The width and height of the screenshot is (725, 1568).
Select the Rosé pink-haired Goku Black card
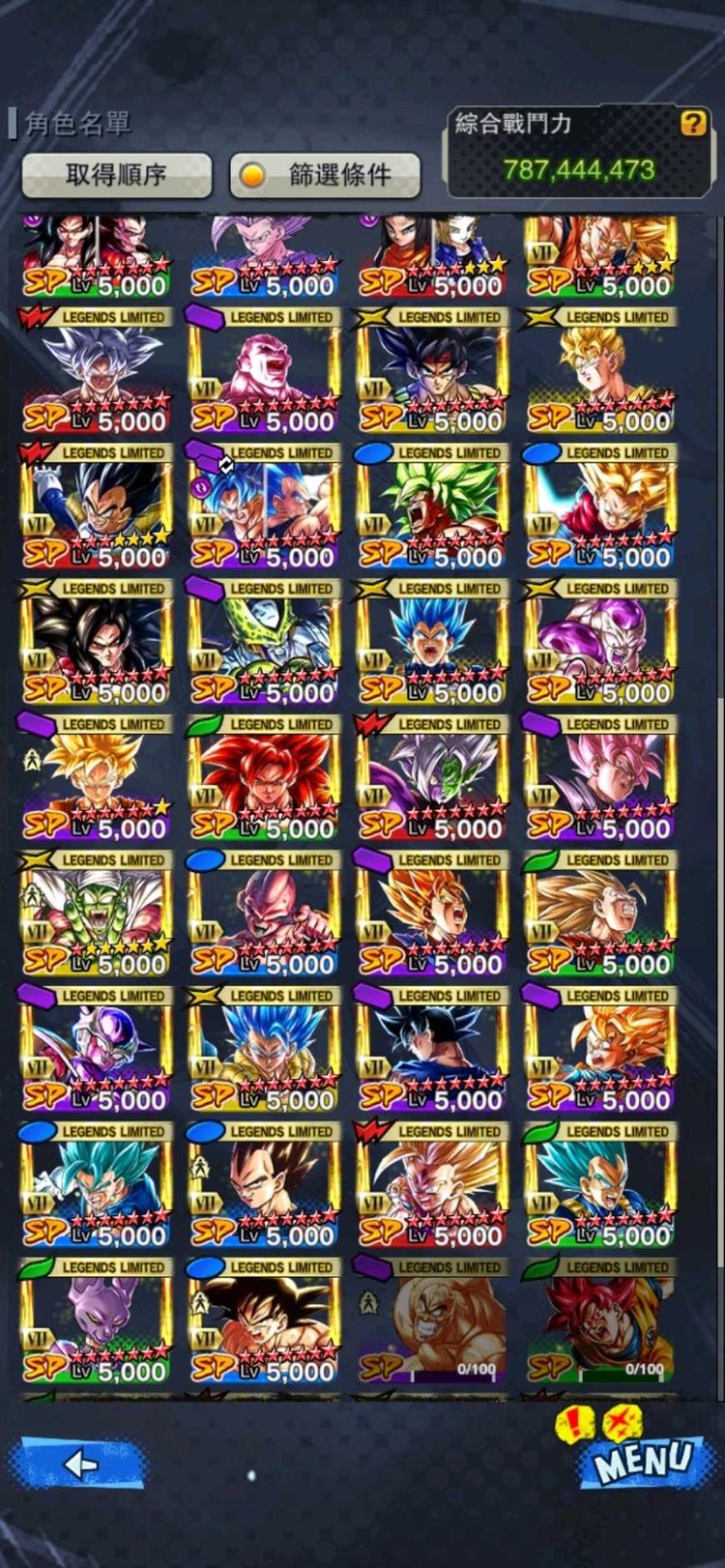click(599, 778)
